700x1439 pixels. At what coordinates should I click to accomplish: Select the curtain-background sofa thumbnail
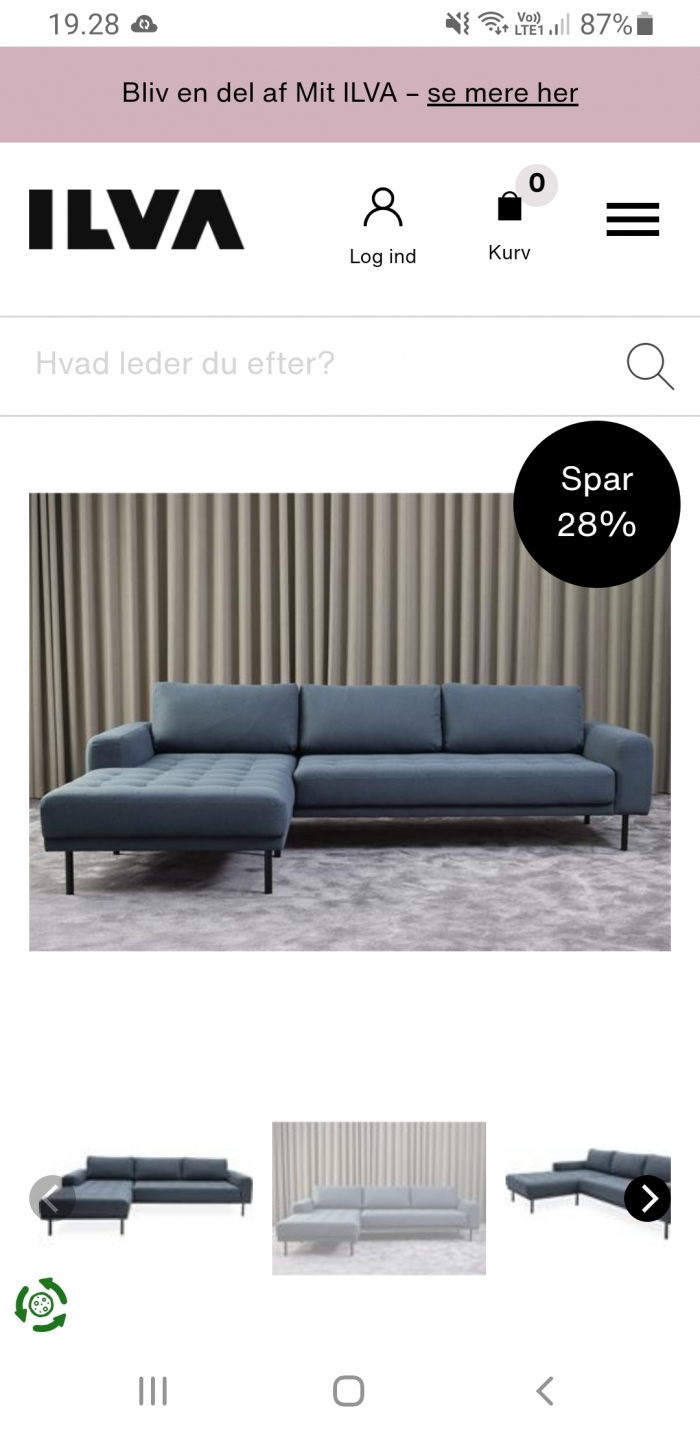[x=379, y=1197]
